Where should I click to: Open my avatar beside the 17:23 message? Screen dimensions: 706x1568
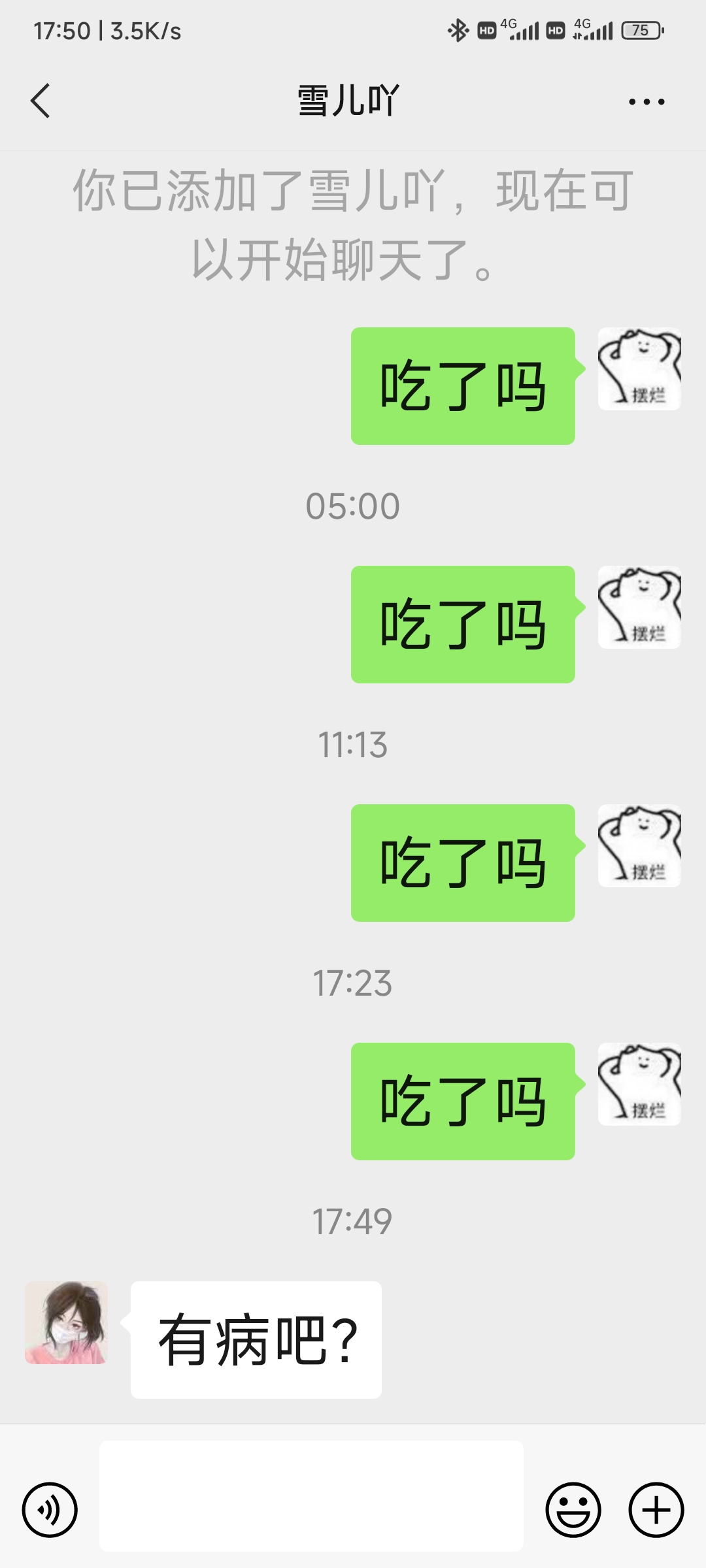coord(639,1085)
